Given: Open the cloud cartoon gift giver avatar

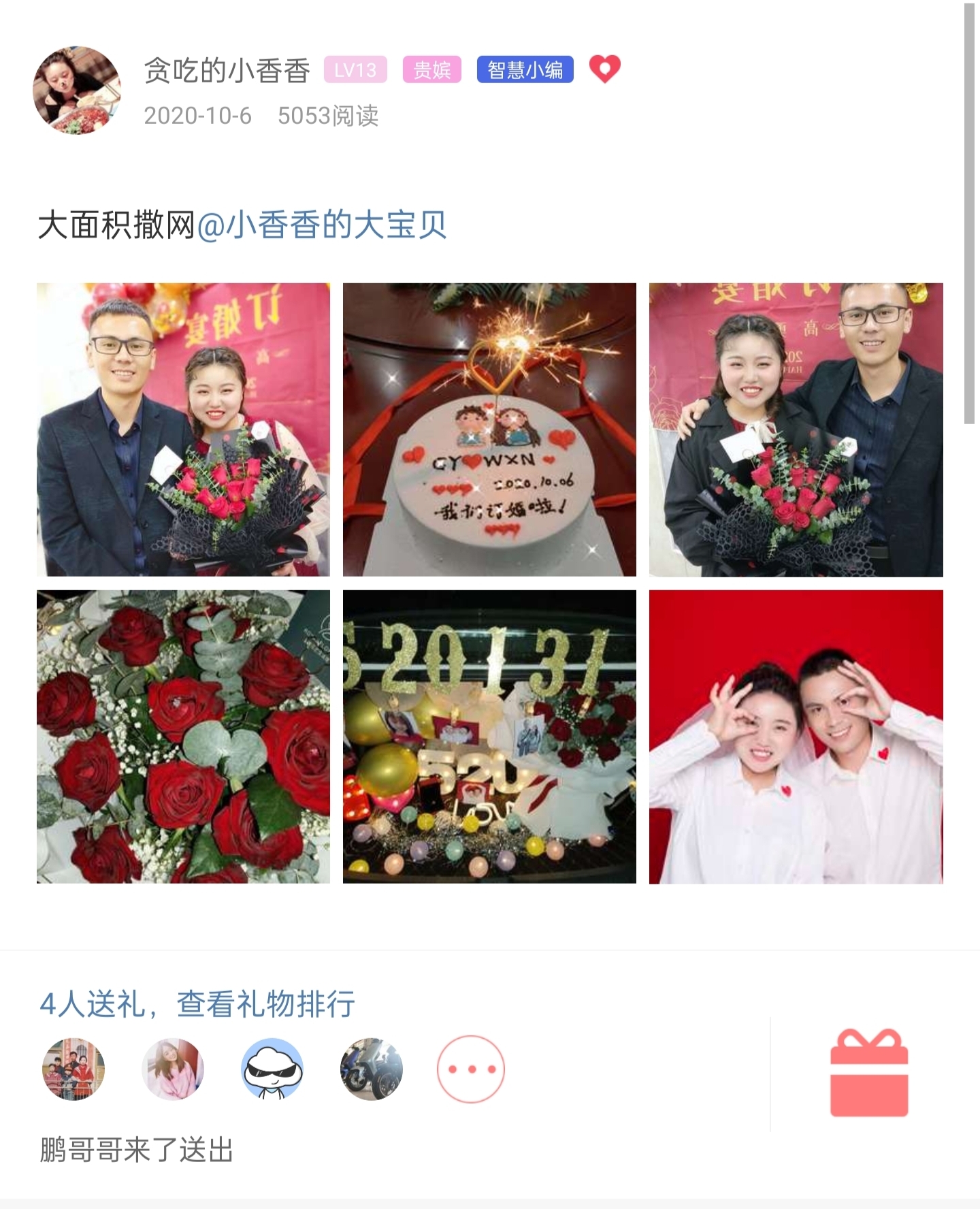Looking at the screenshot, I should 272,1069.
